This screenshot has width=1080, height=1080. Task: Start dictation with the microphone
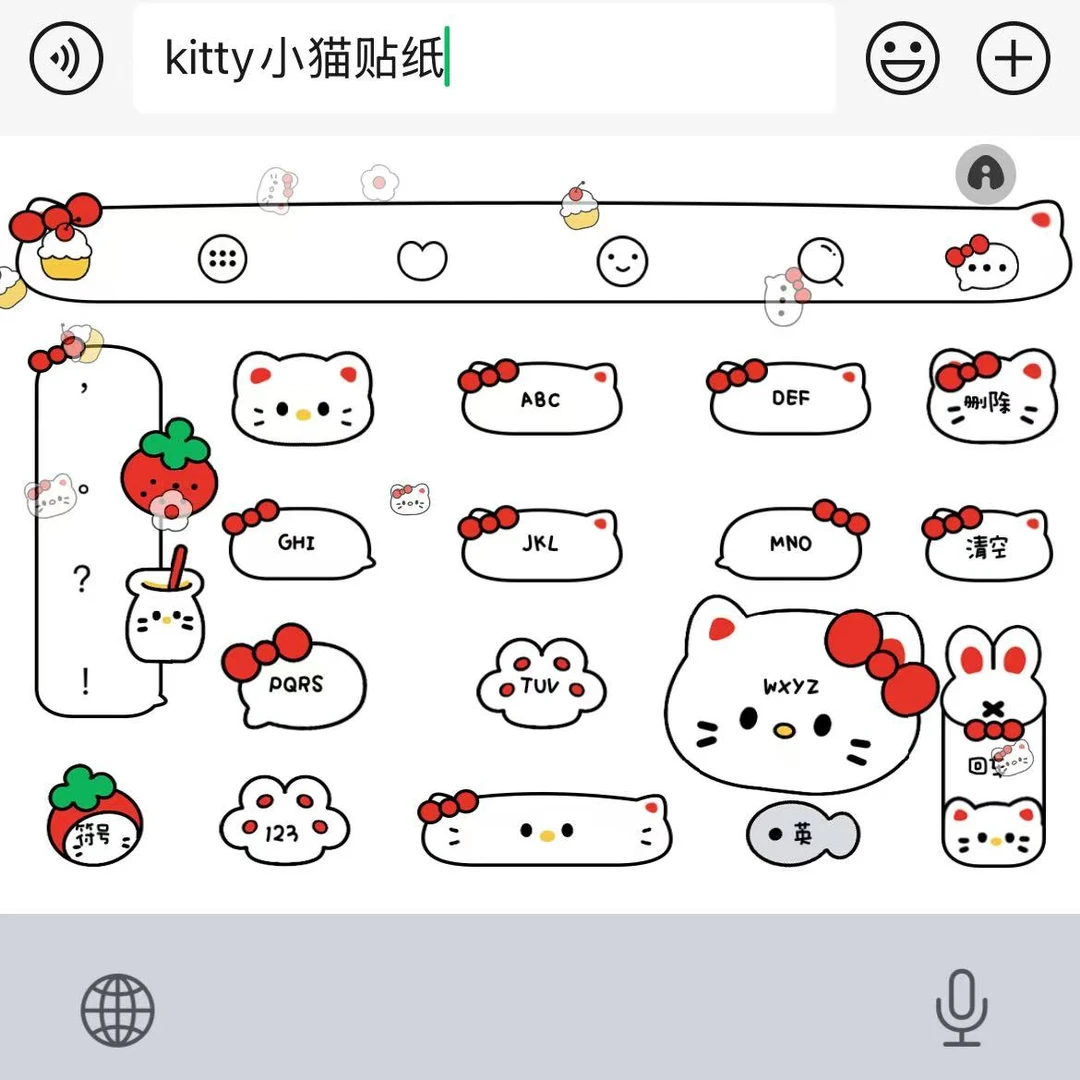pyautogui.click(x=961, y=1007)
